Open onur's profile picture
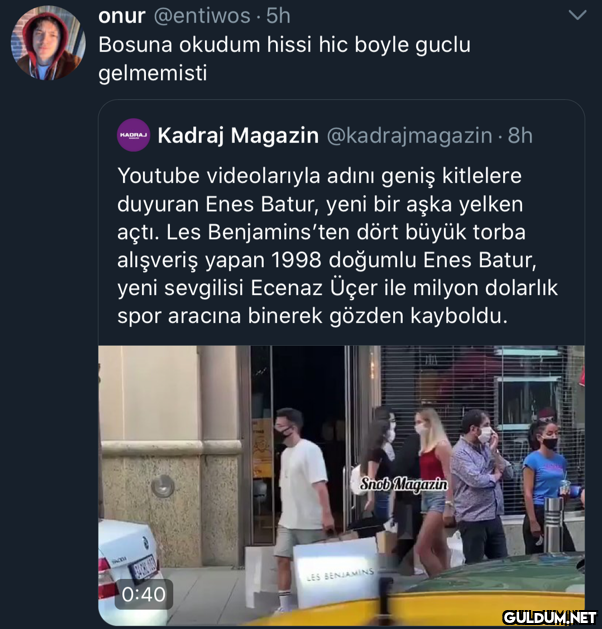Screen dimensions: 602x629 pos(47,43)
